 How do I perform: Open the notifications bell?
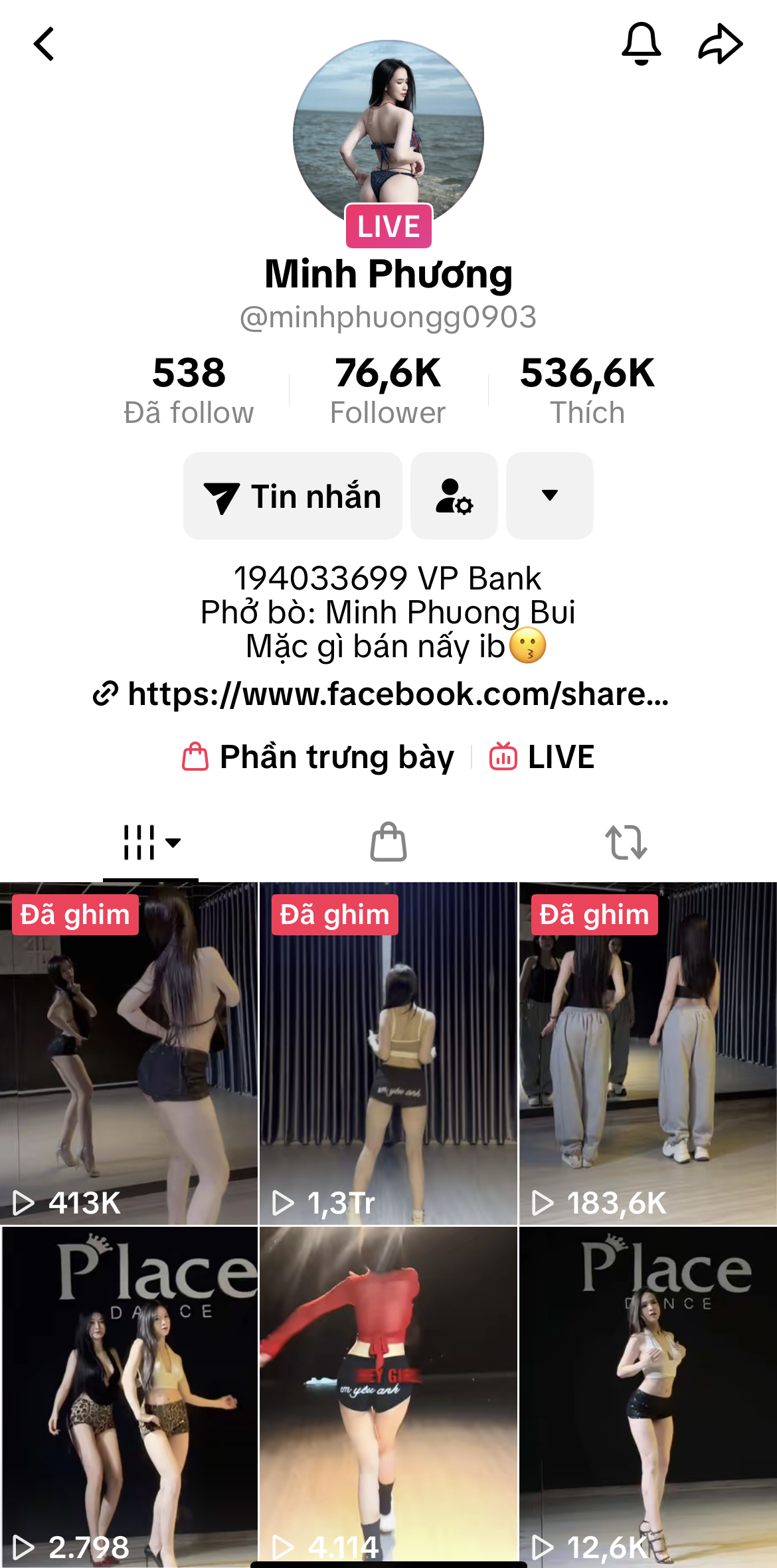(641, 44)
